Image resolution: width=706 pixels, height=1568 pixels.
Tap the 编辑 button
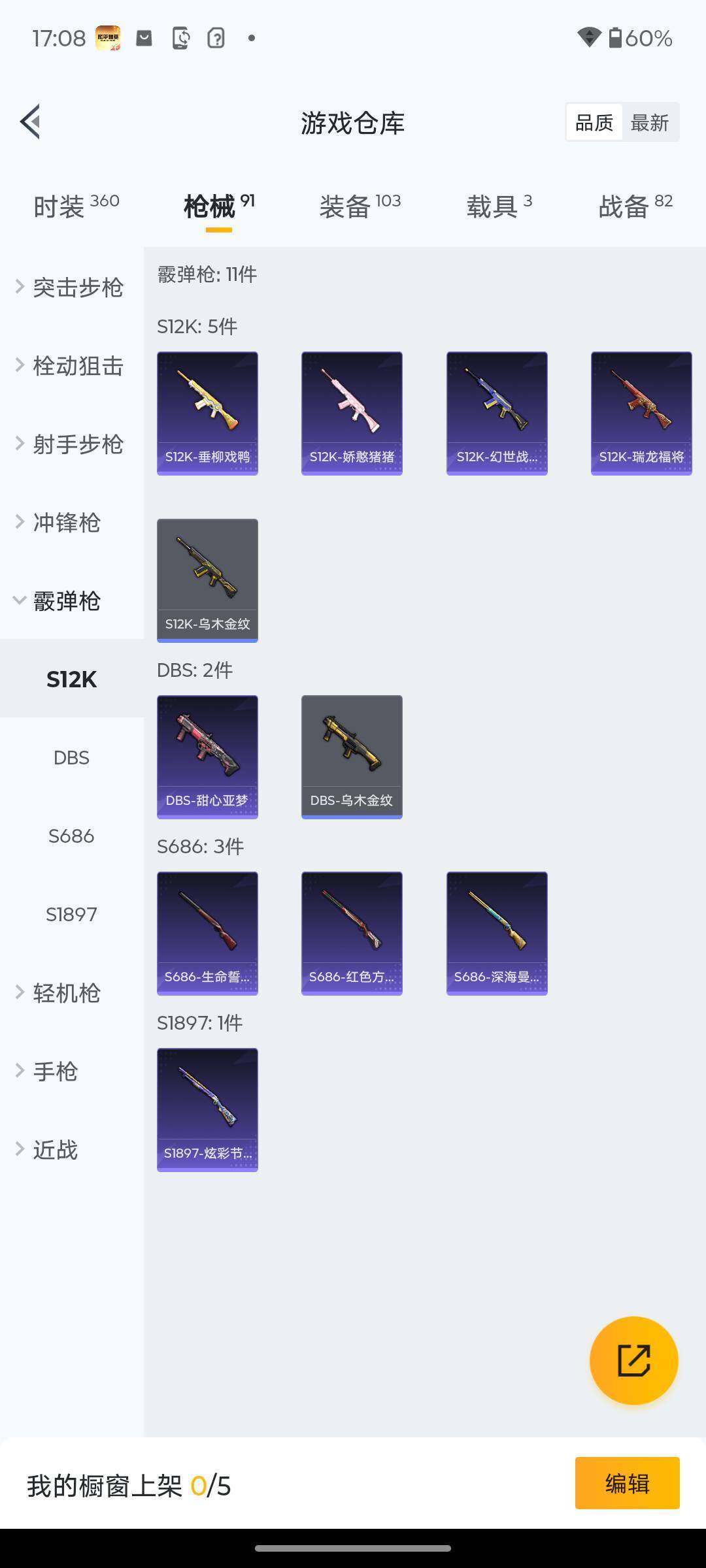click(x=627, y=1483)
